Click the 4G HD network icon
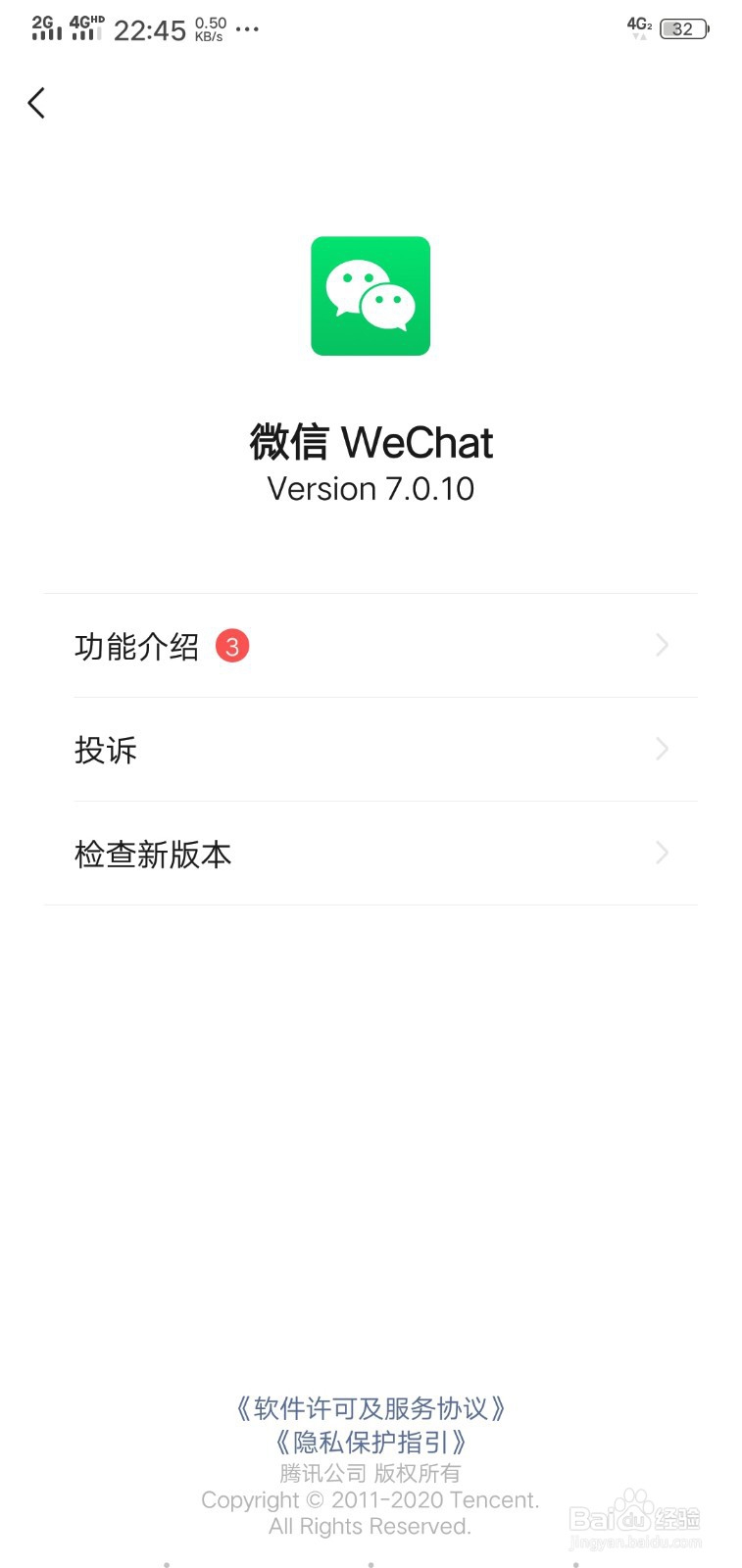Screen dimensions: 742x1568 coord(86,25)
